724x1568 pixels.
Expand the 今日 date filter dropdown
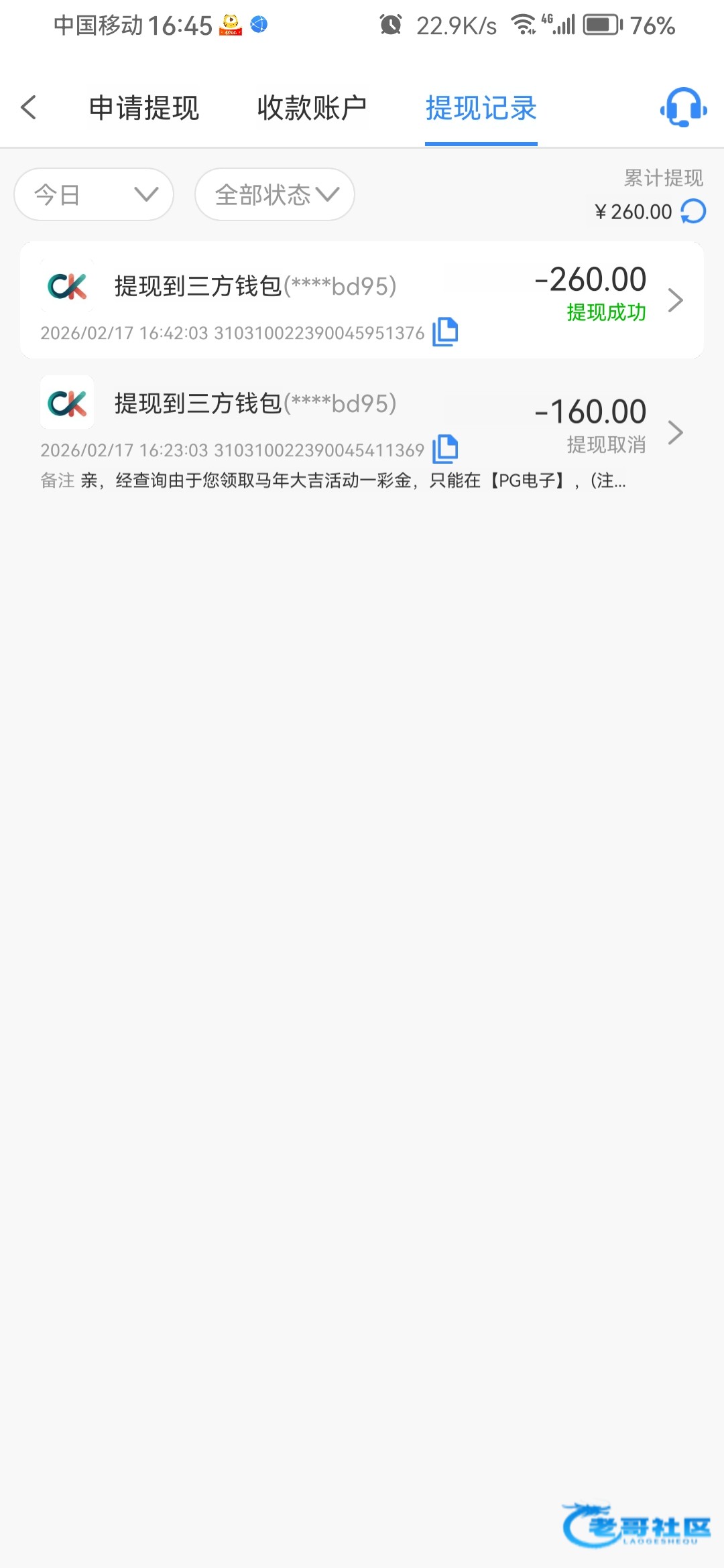(x=94, y=194)
